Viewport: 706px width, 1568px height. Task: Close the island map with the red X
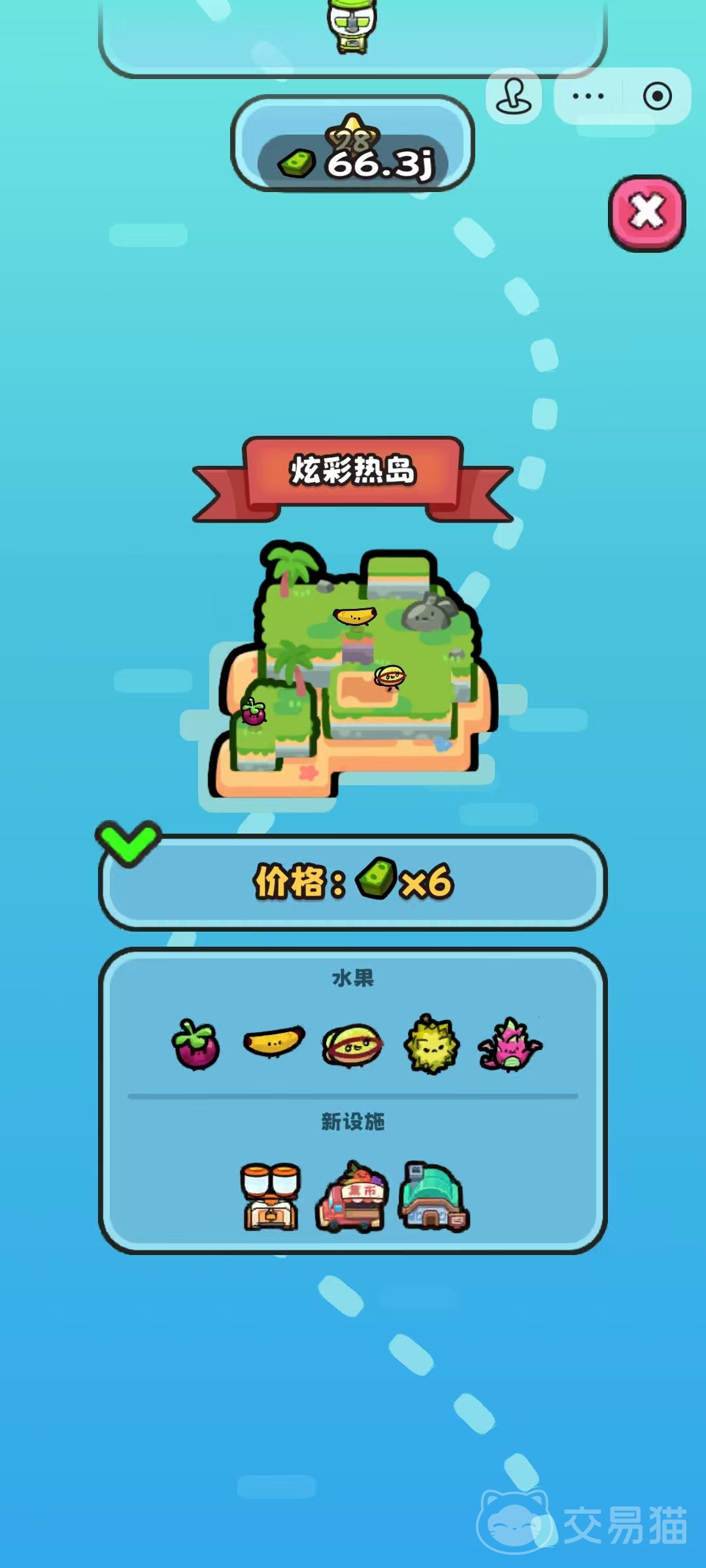647,212
